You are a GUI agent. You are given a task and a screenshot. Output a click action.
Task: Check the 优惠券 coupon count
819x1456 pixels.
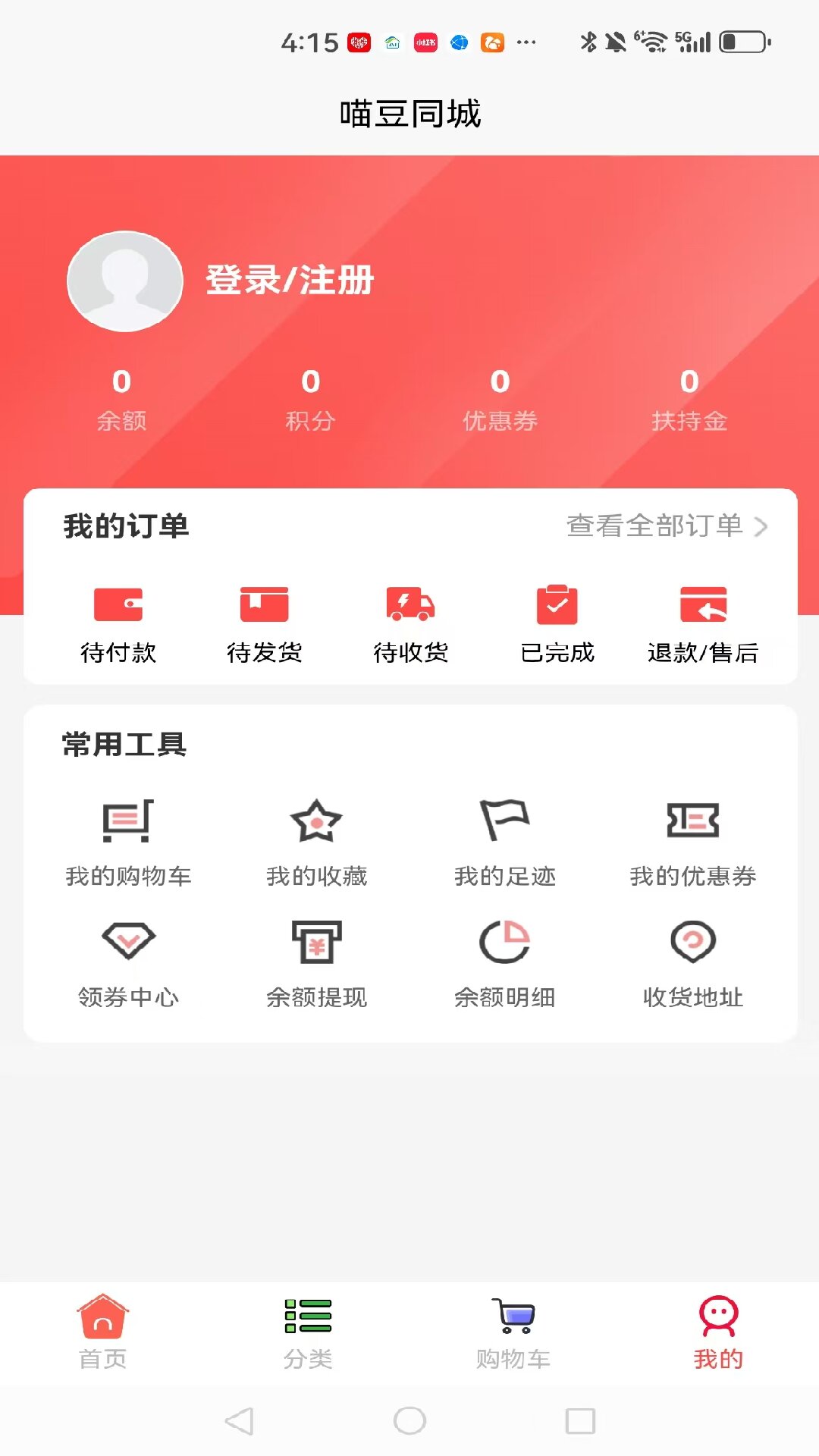tap(500, 398)
